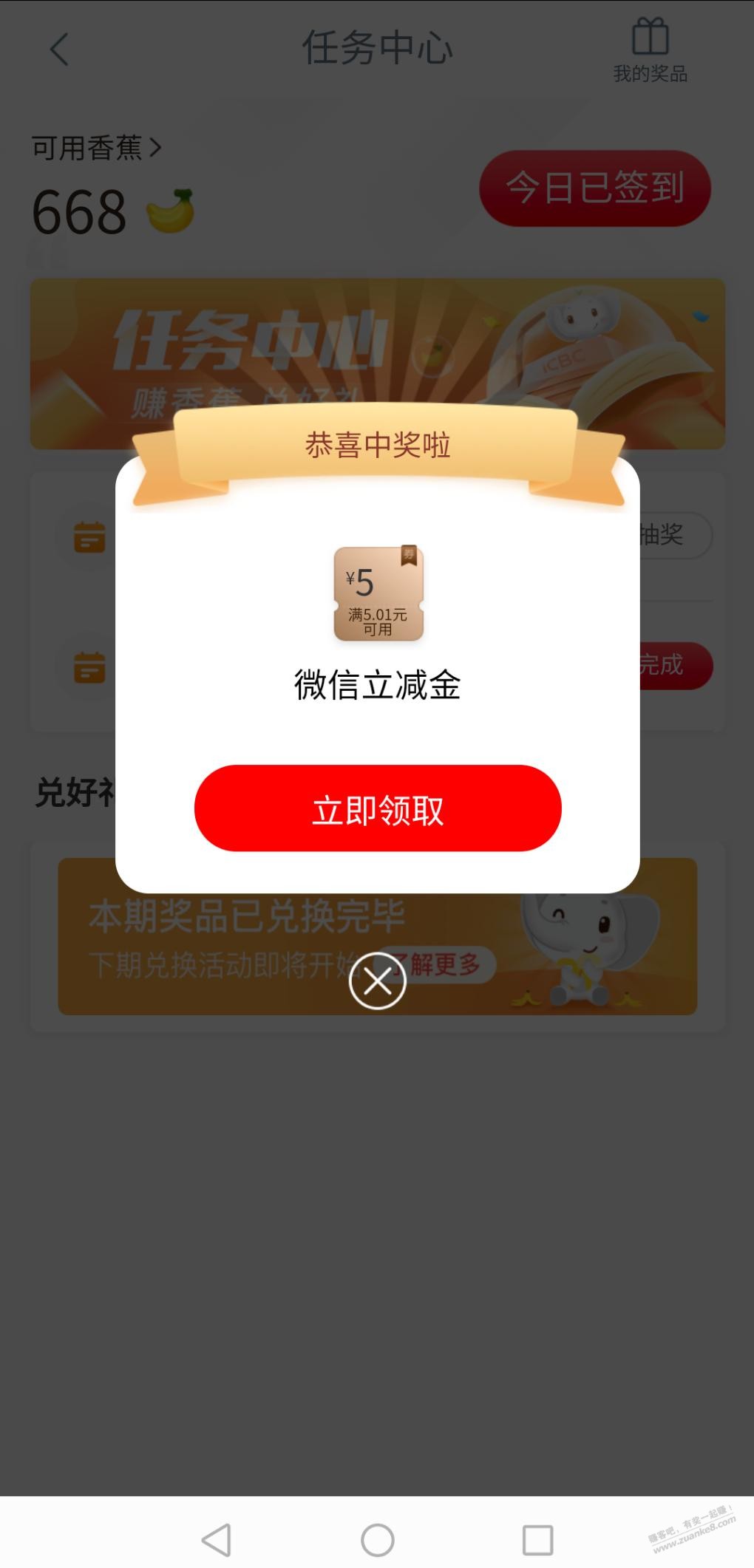Tap the red 立即领取 claim button
Image resolution: width=754 pixels, height=1568 pixels.
pos(377,808)
